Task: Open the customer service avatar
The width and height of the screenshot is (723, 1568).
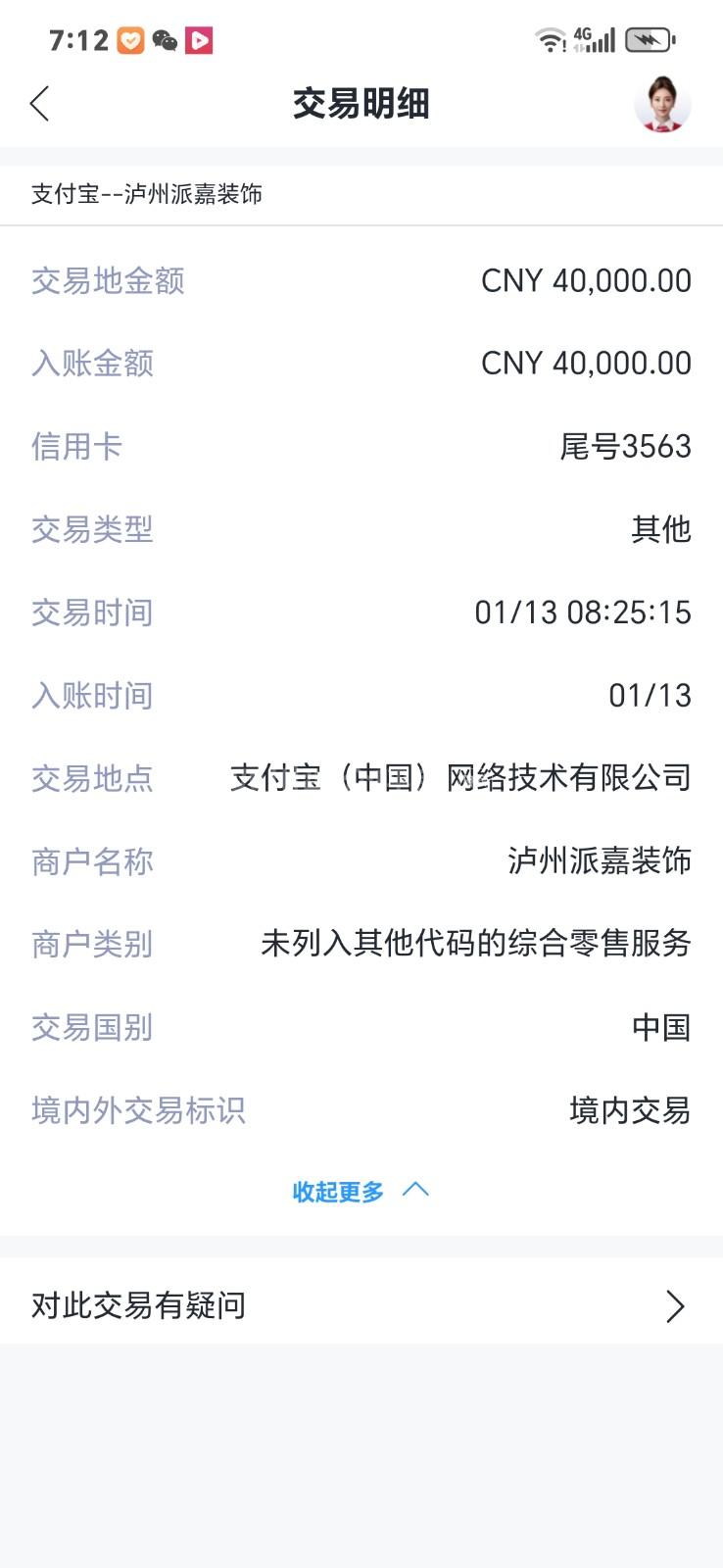Action: tap(662, 103)
